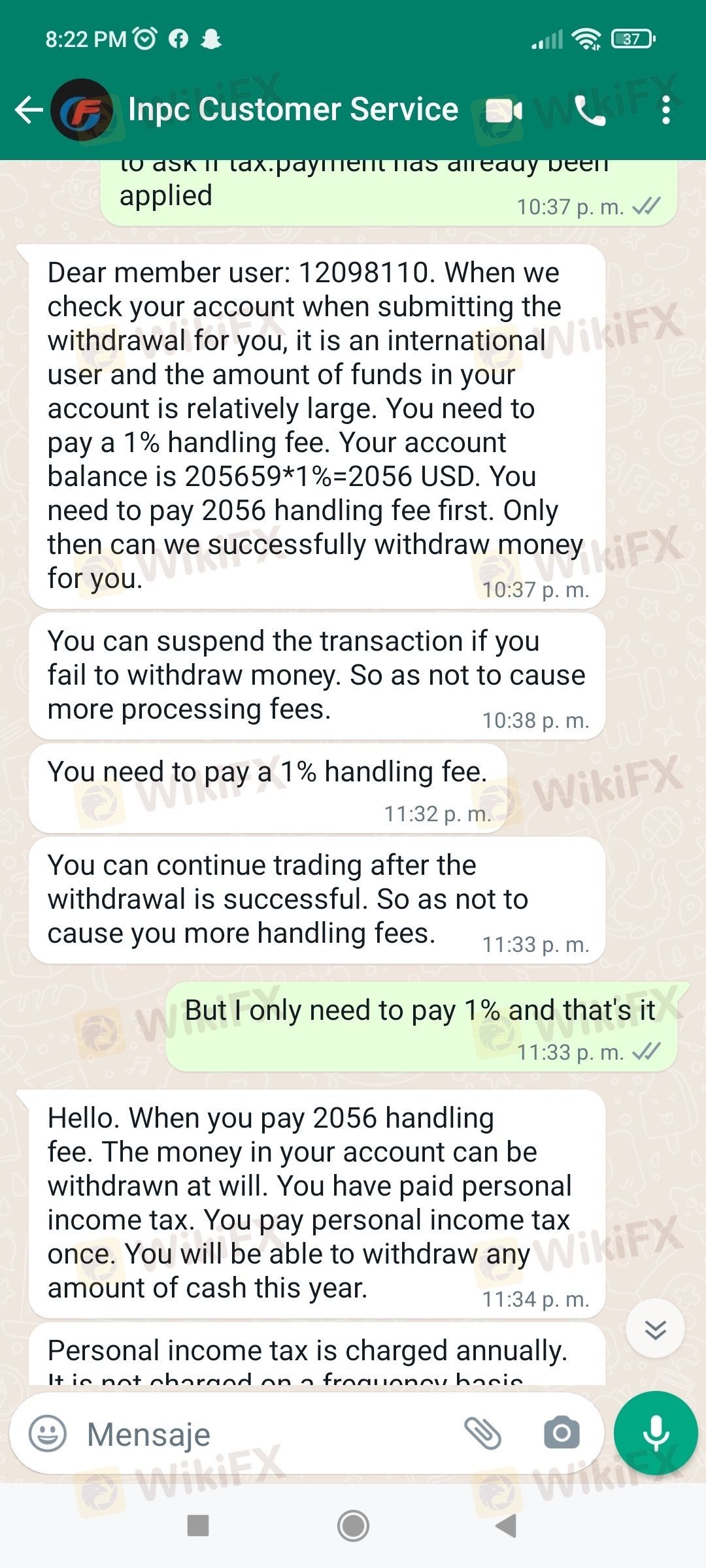Start a voice call

590,110
